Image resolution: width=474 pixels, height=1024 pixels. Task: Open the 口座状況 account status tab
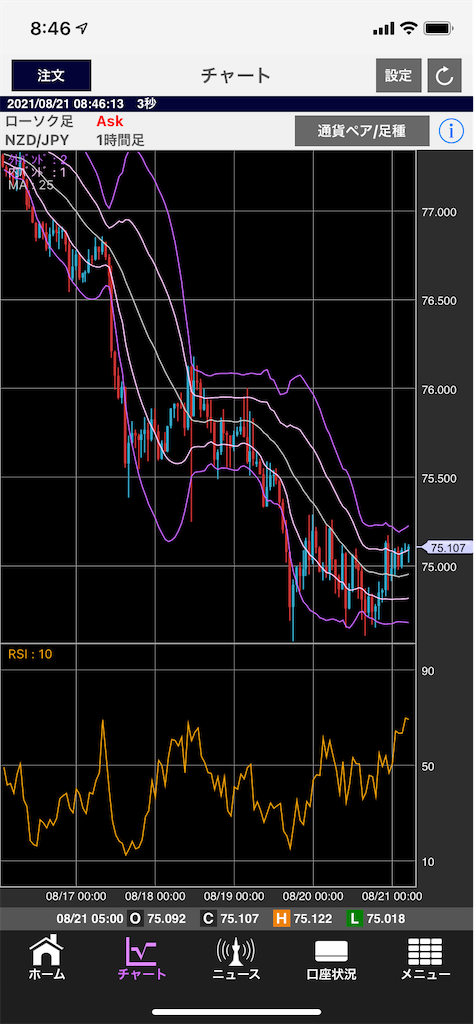tap(332, 959)
